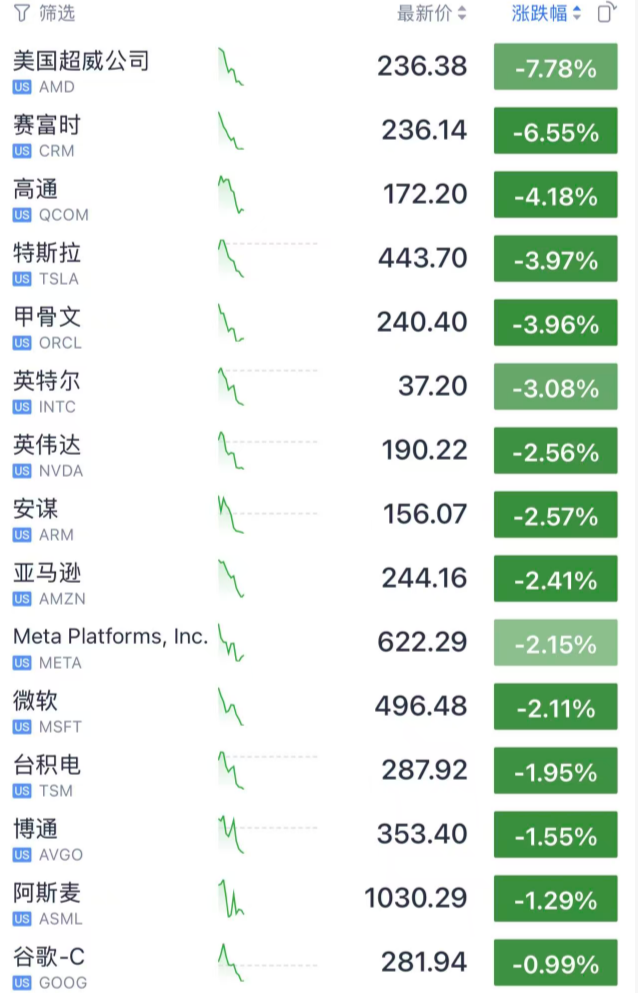
Task: View Meta Platforms, Inc. stock
Action: [x=110, y=646]
